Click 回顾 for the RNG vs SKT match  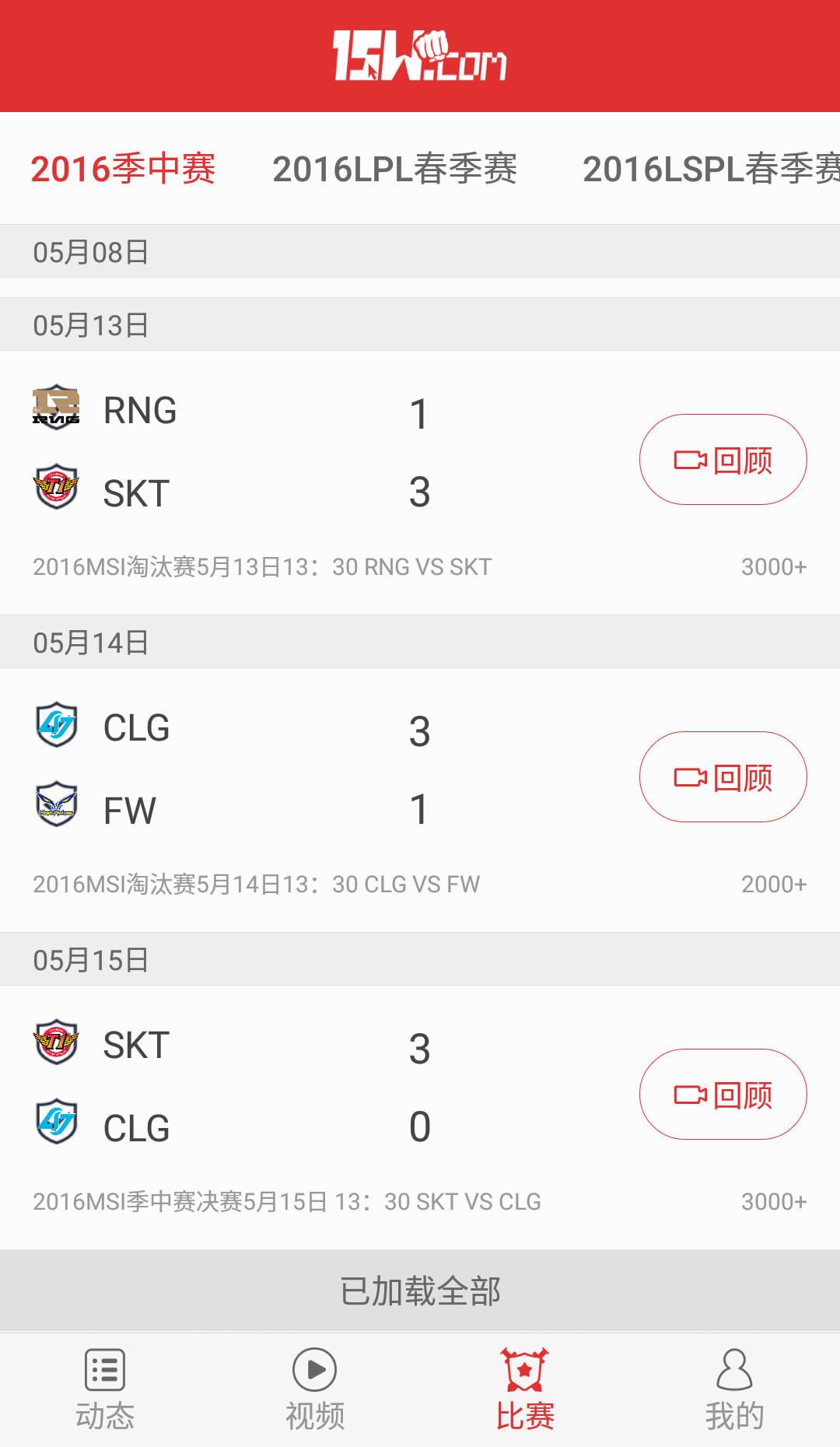tap(723, 460)
